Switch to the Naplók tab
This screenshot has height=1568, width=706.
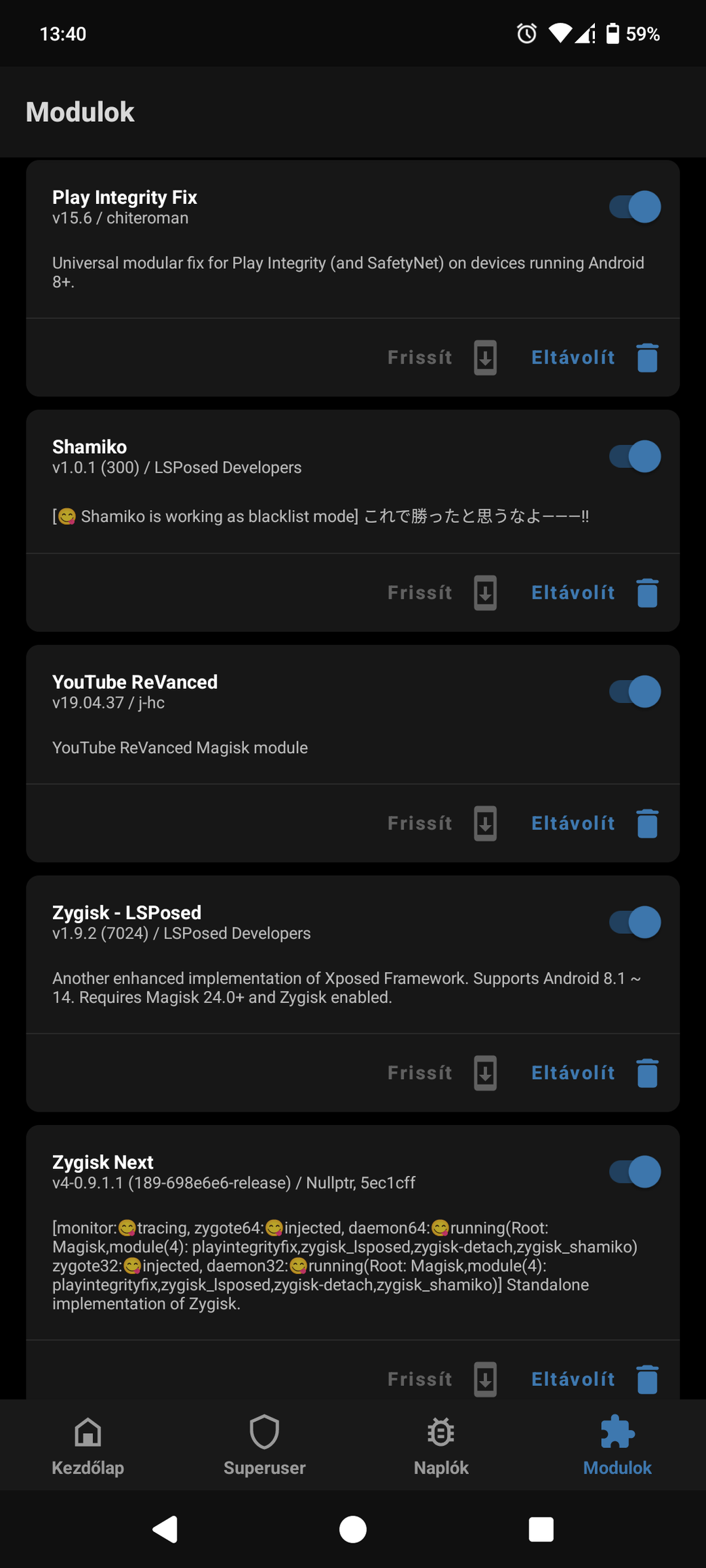(441, 1445)
